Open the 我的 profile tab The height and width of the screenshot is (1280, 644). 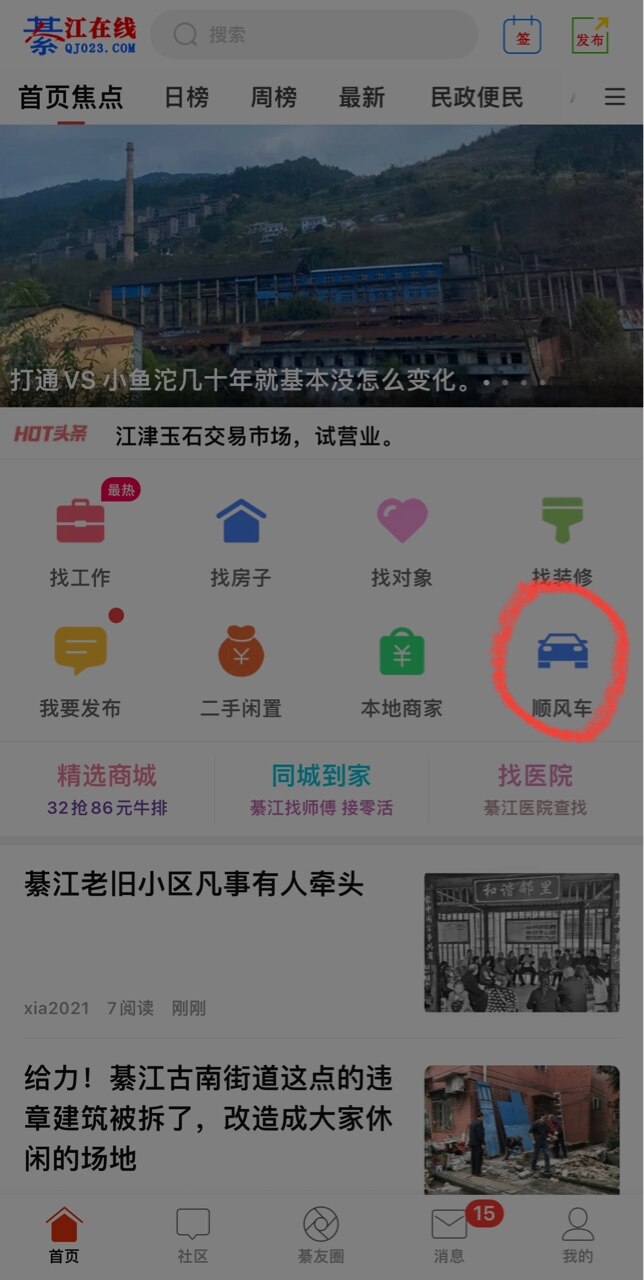(x=577, y=1235)
